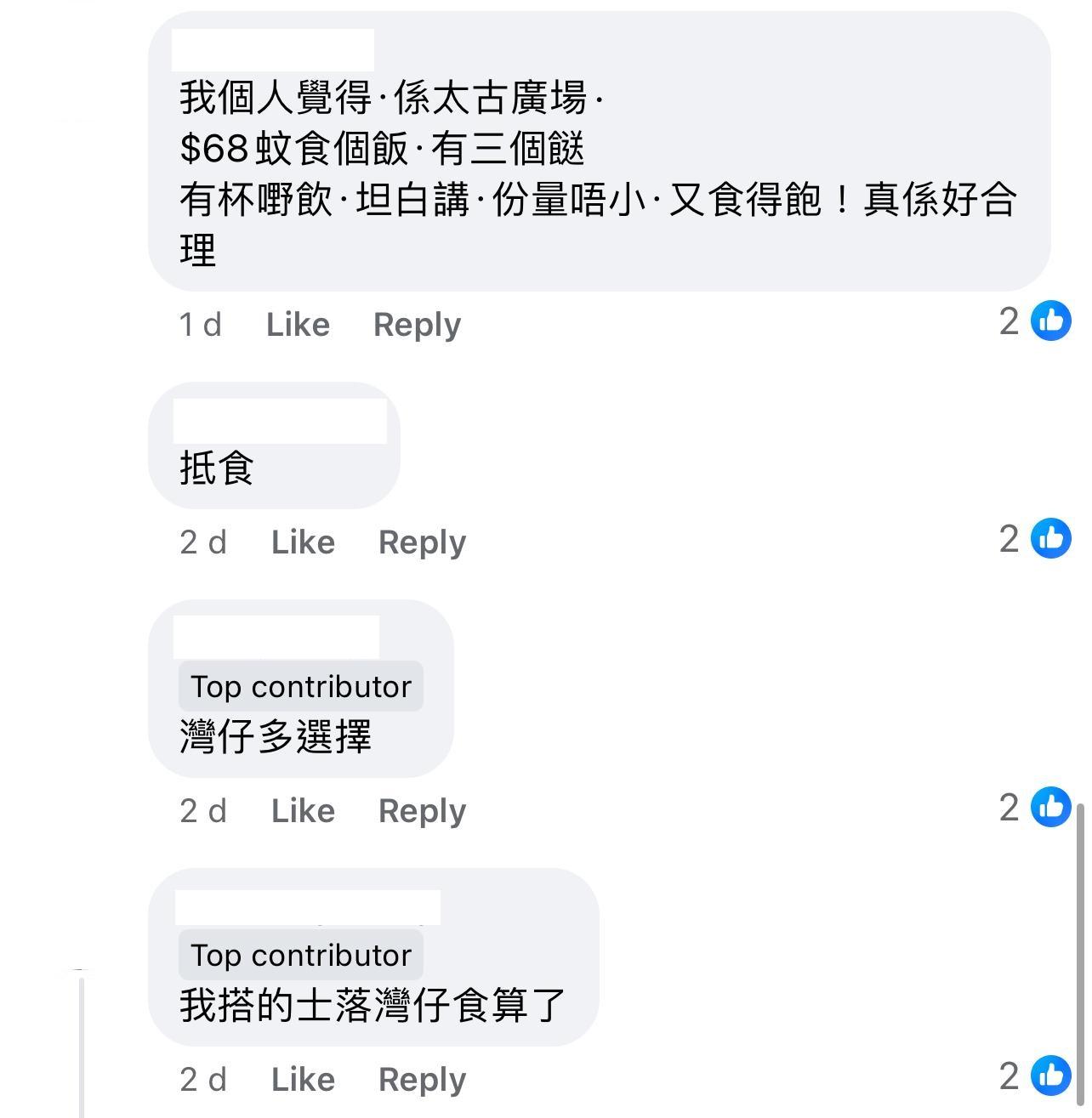Like the 我搭的士落灣仔食算了 comment
1092x1118 pixels.
click(x=303, y=1079)
